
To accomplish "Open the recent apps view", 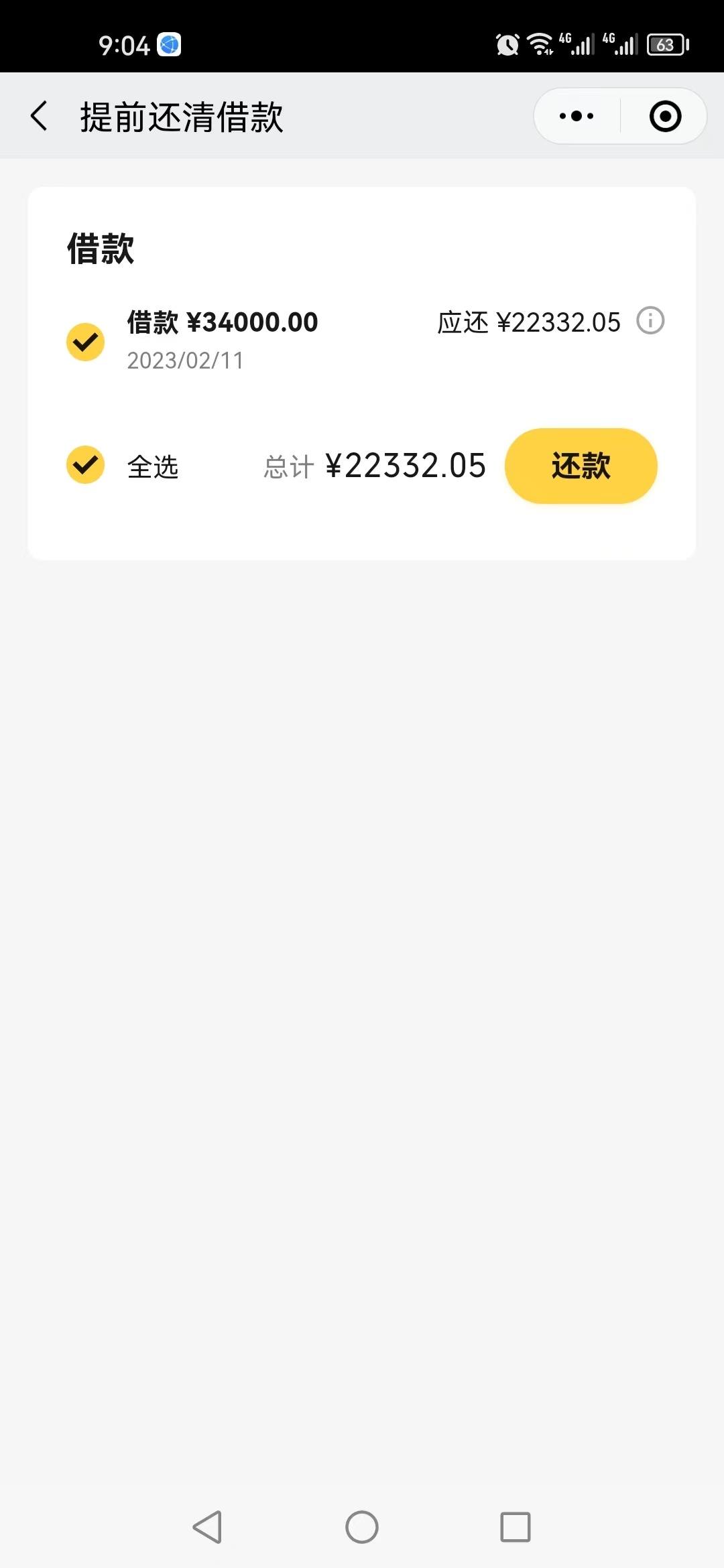I will 516,1526.
